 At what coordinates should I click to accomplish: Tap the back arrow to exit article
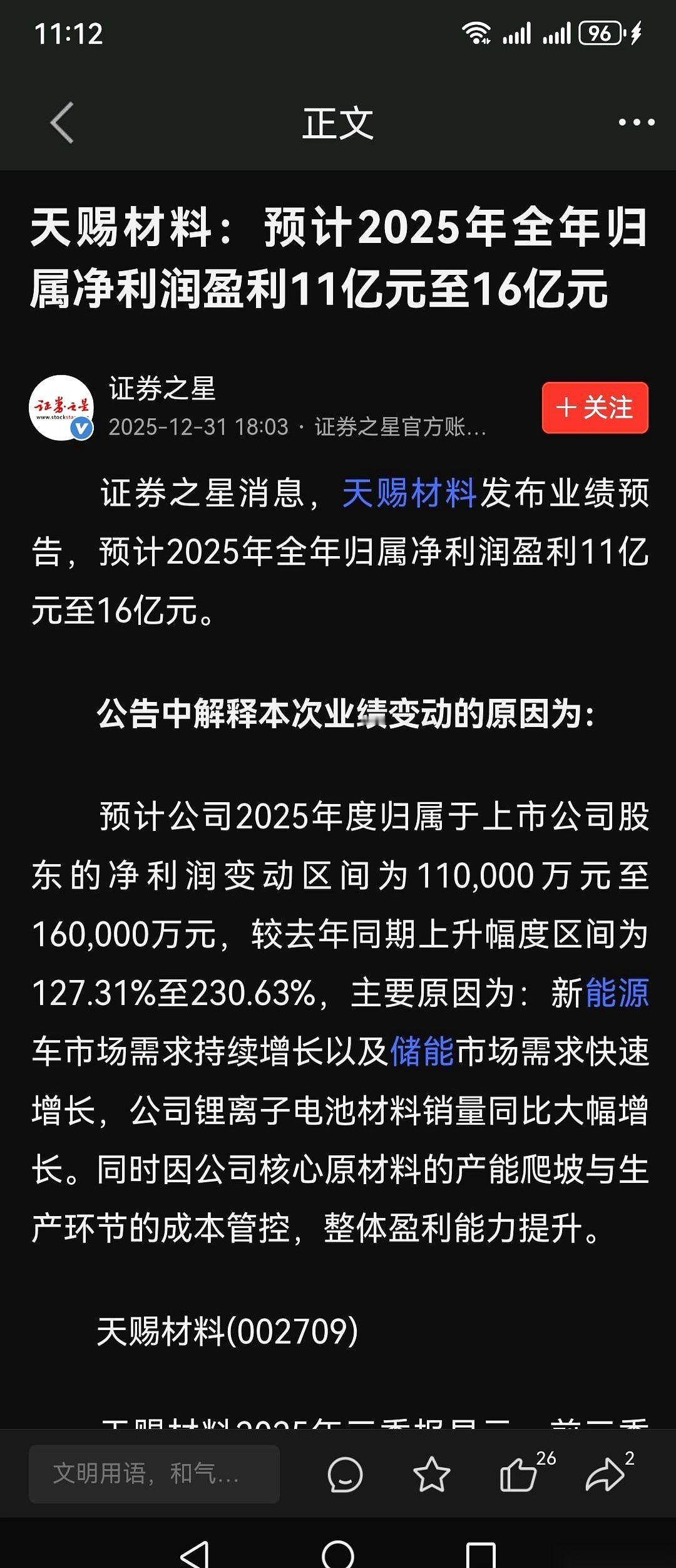pos(59,123)
